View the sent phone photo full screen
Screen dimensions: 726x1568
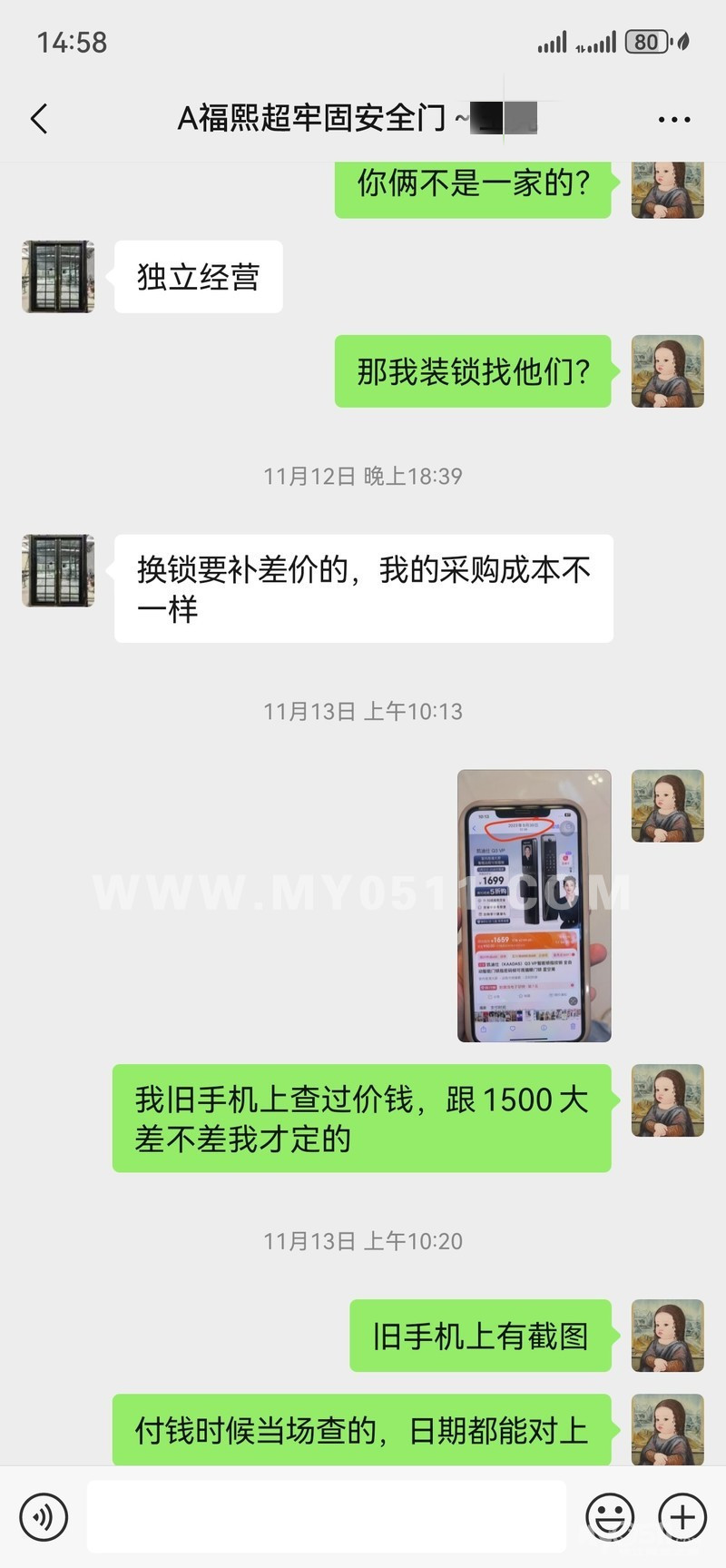point(534,905)
